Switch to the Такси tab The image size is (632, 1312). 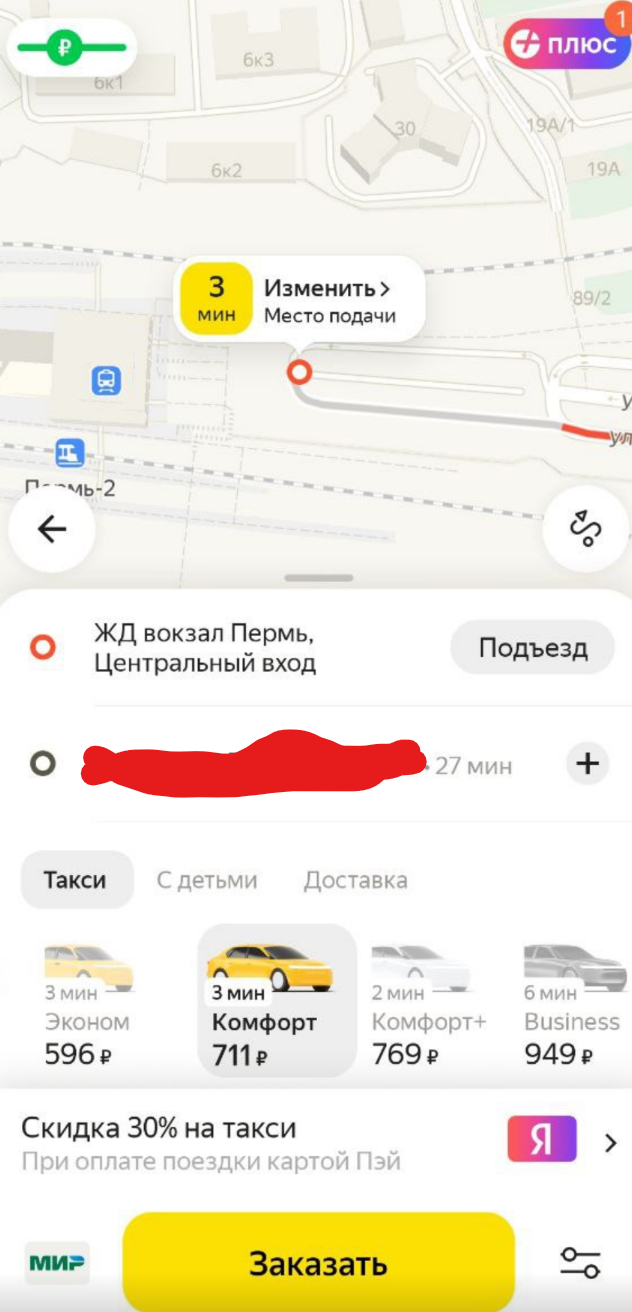click(x=75, y=880)
